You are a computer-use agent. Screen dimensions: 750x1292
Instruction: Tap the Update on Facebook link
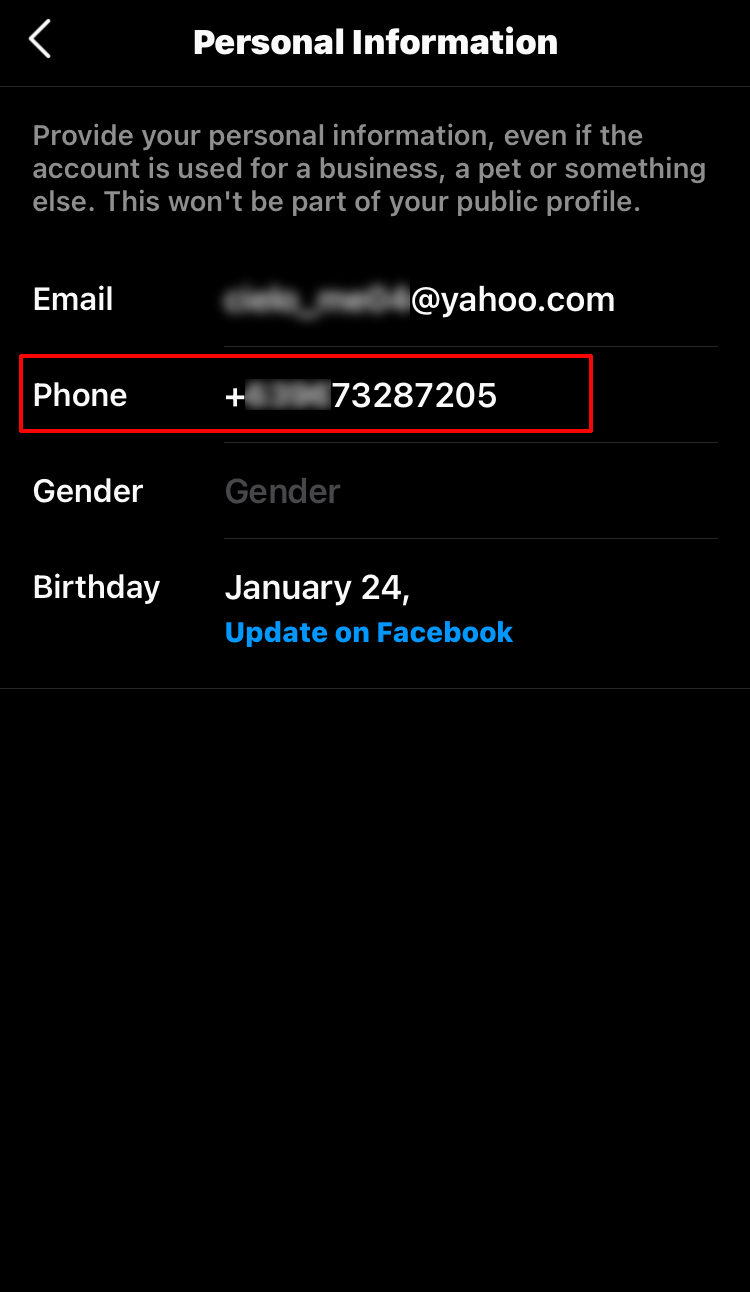click(369, 632)
